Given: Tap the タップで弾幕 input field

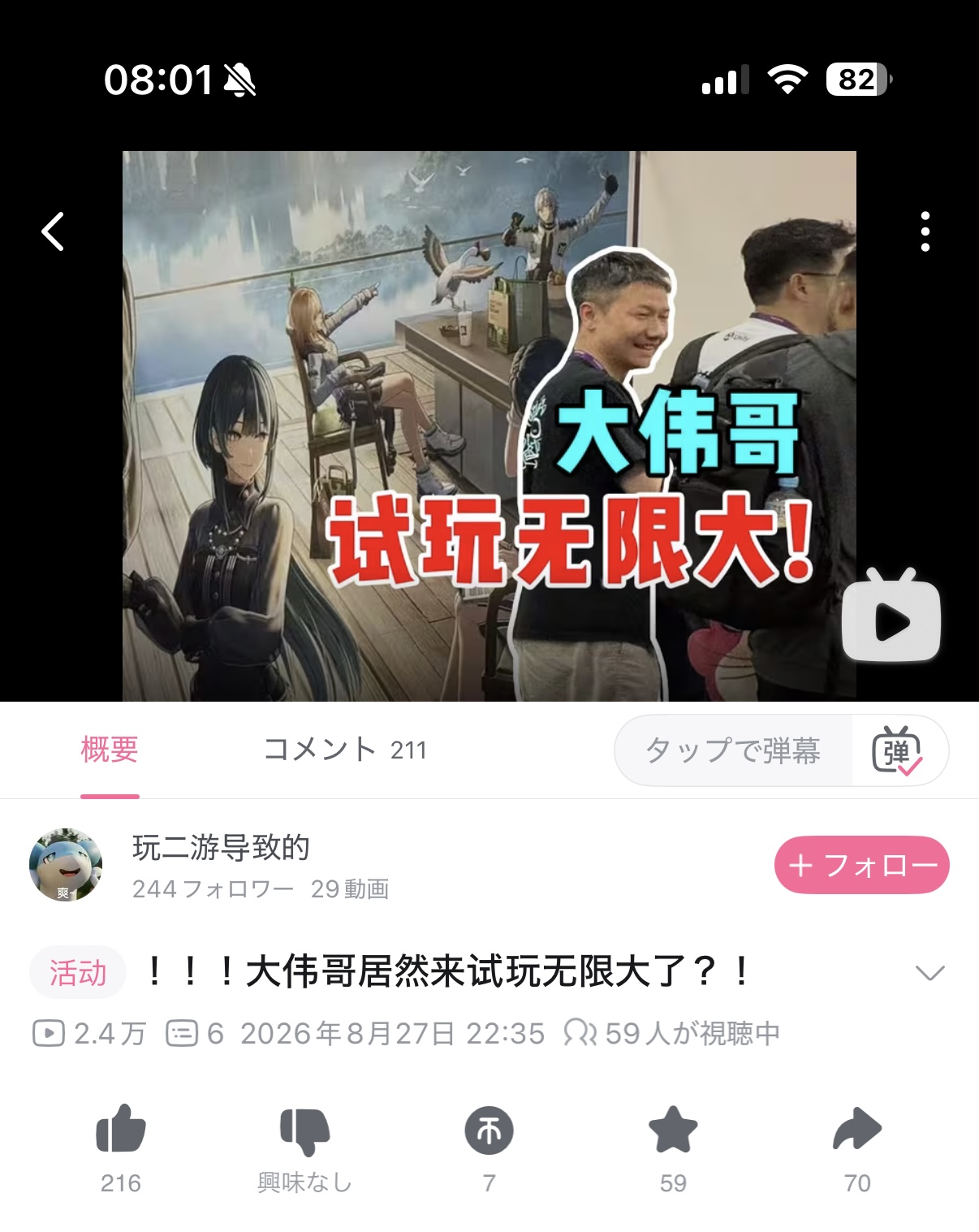Looking at the screenshot, I should (x=733, y=750).
